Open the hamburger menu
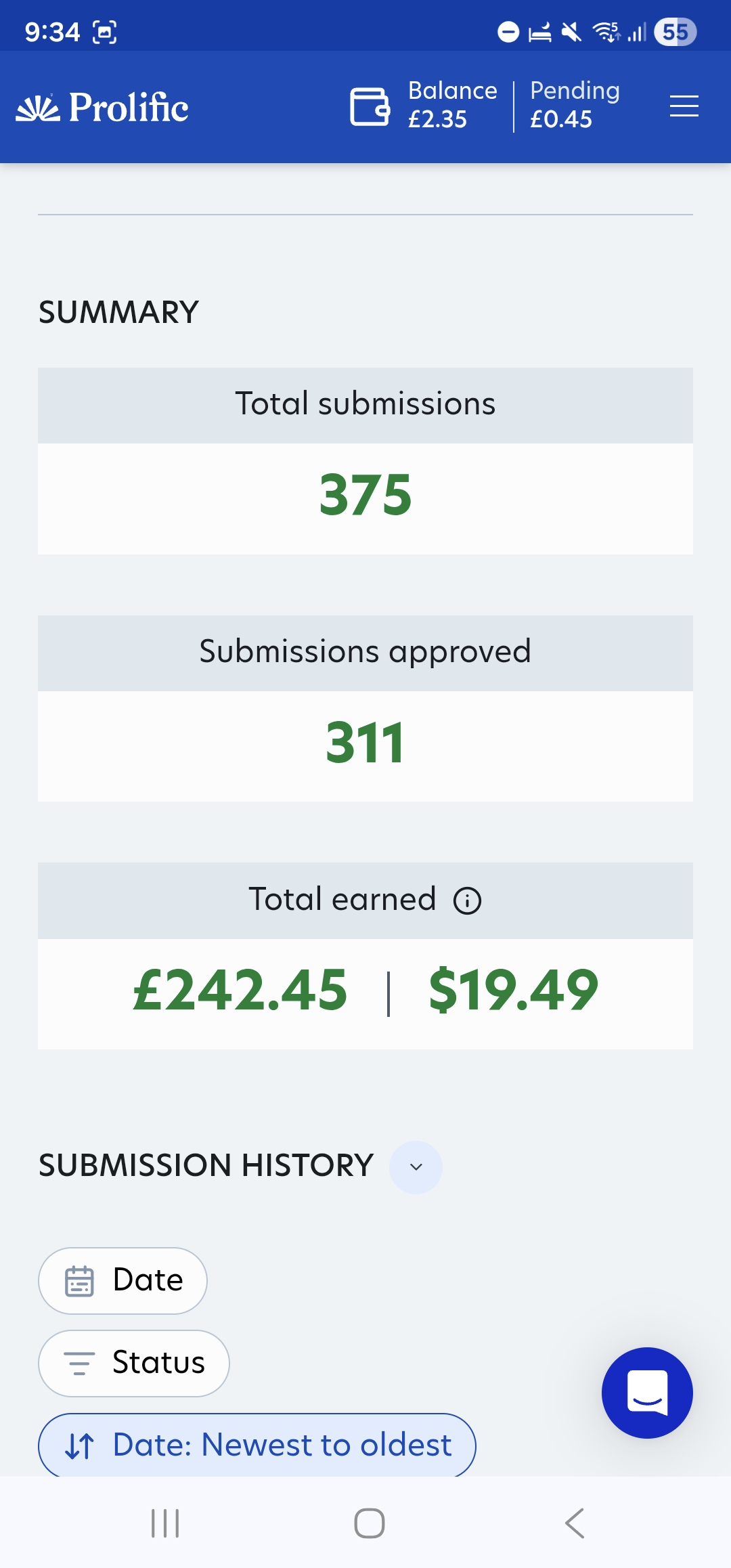The image size is (731, 1568). click(684, 106)
